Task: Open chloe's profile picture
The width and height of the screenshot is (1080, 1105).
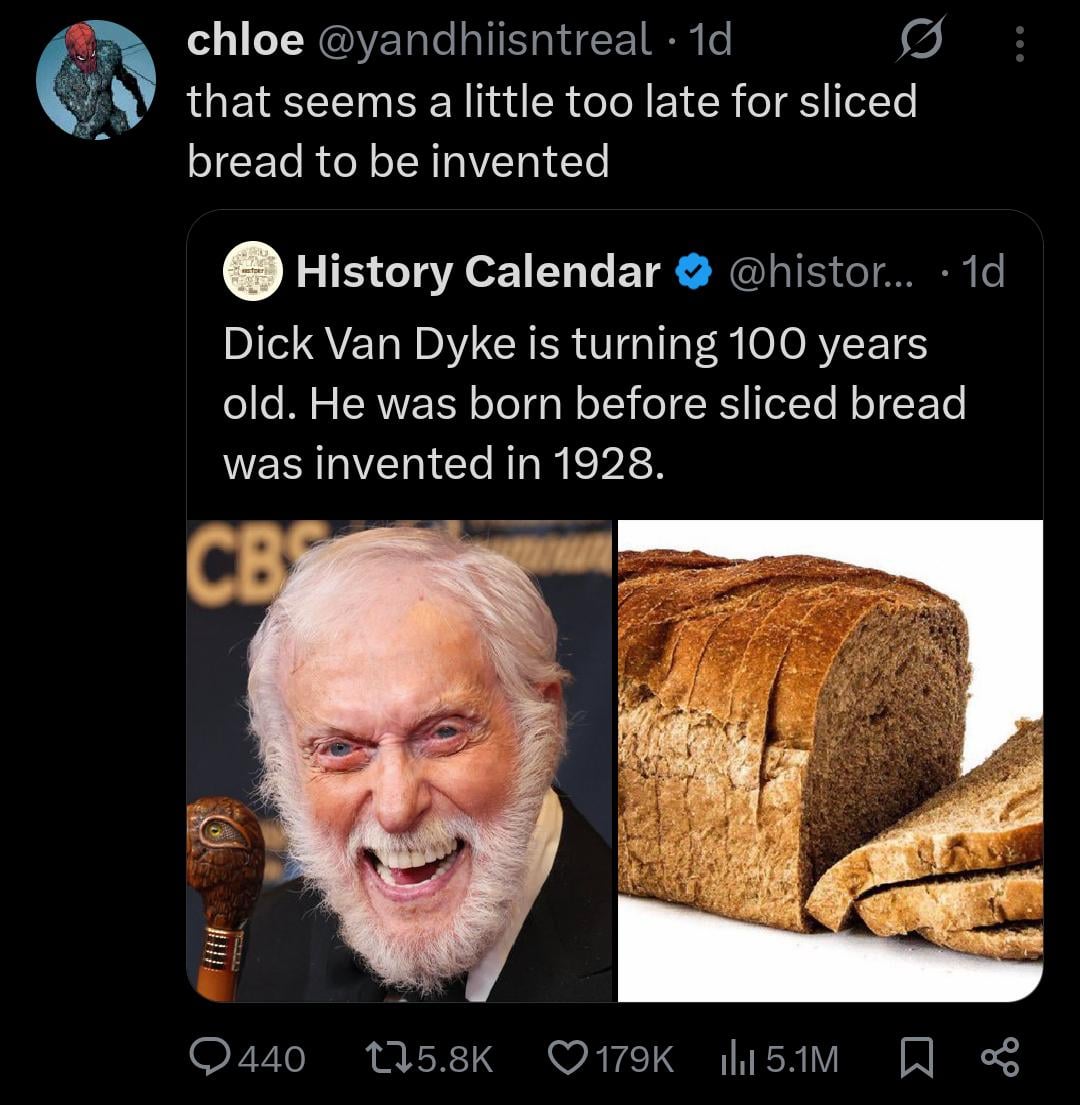Action: 96,79
